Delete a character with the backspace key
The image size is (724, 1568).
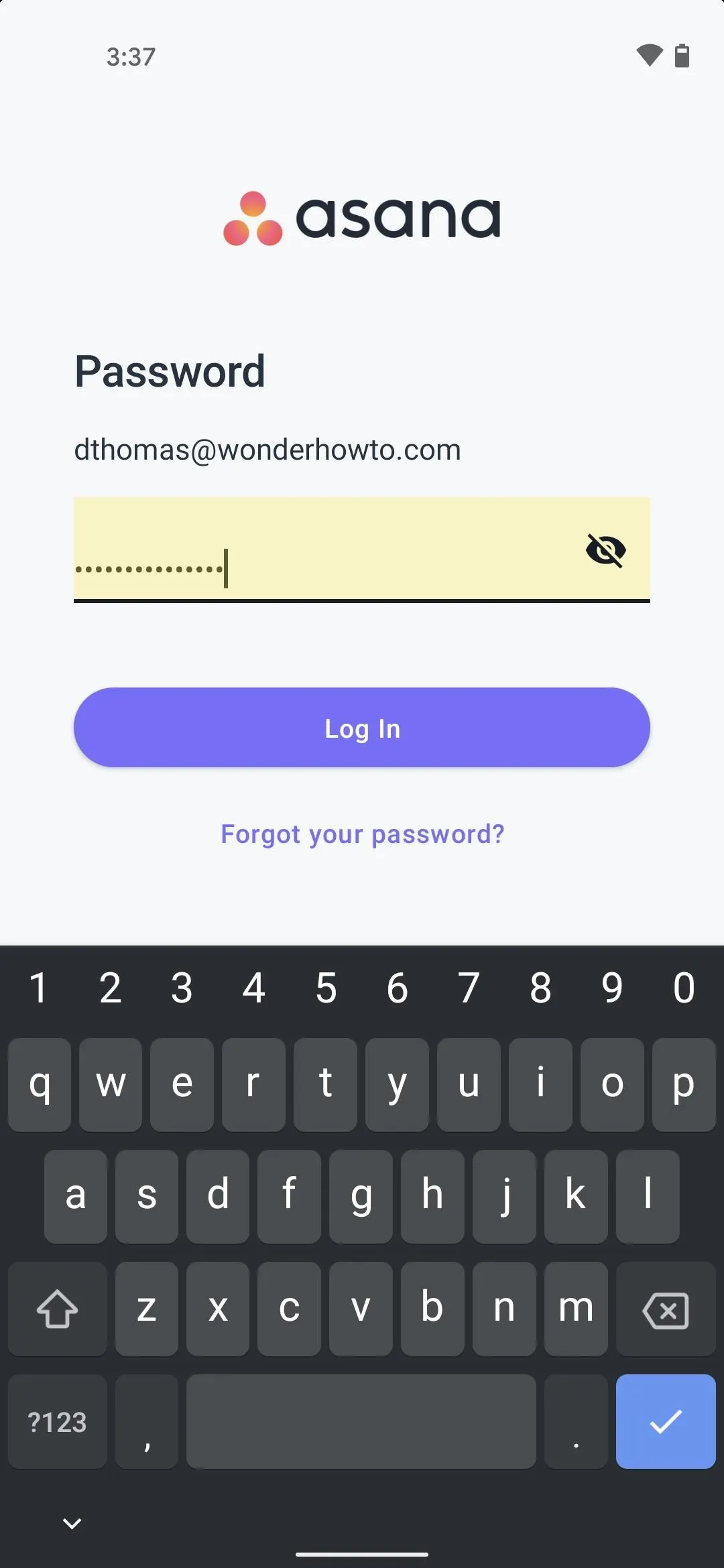[666, 1309]
